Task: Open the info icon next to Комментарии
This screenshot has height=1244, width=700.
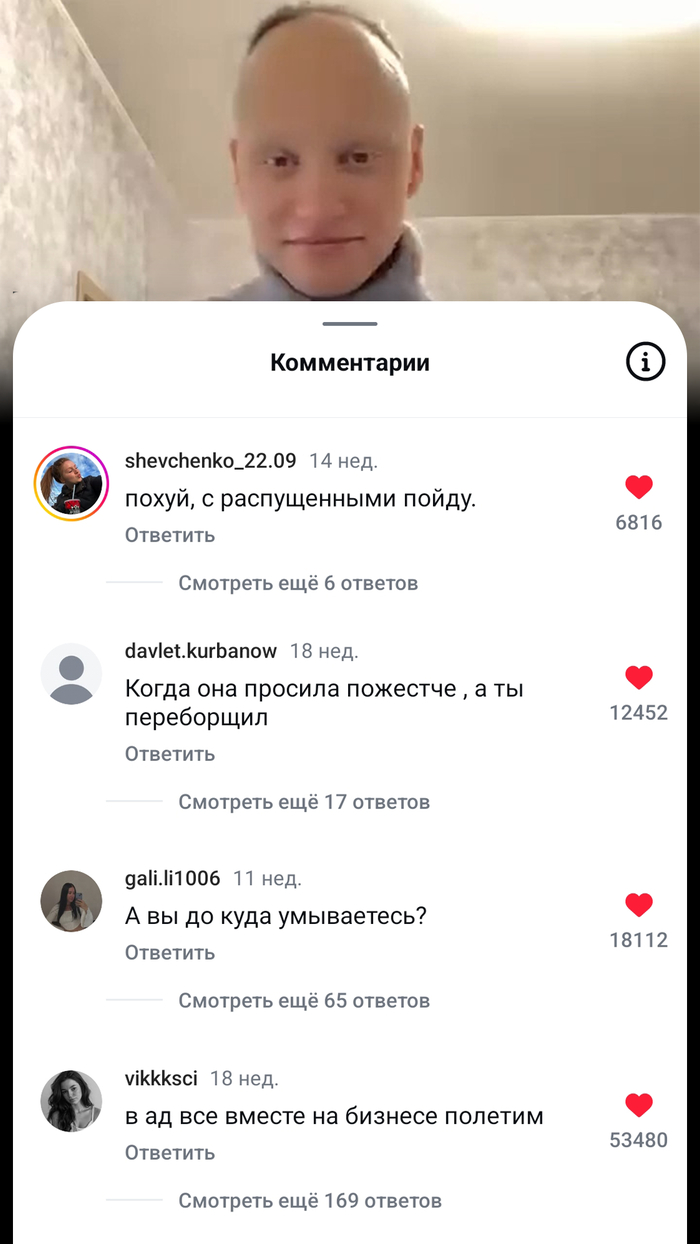Action: click(645, 361)
